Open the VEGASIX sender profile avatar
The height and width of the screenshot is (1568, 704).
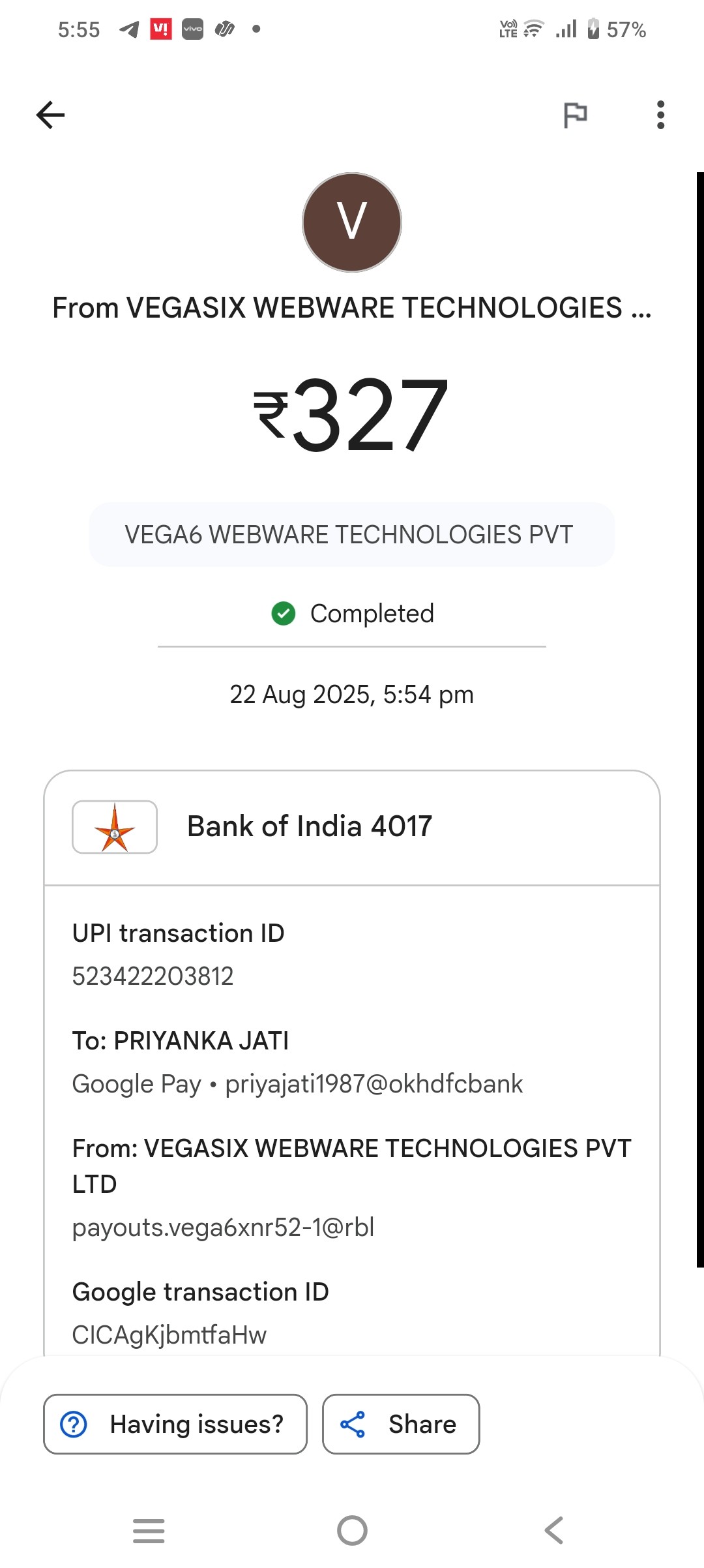point(352,222)
